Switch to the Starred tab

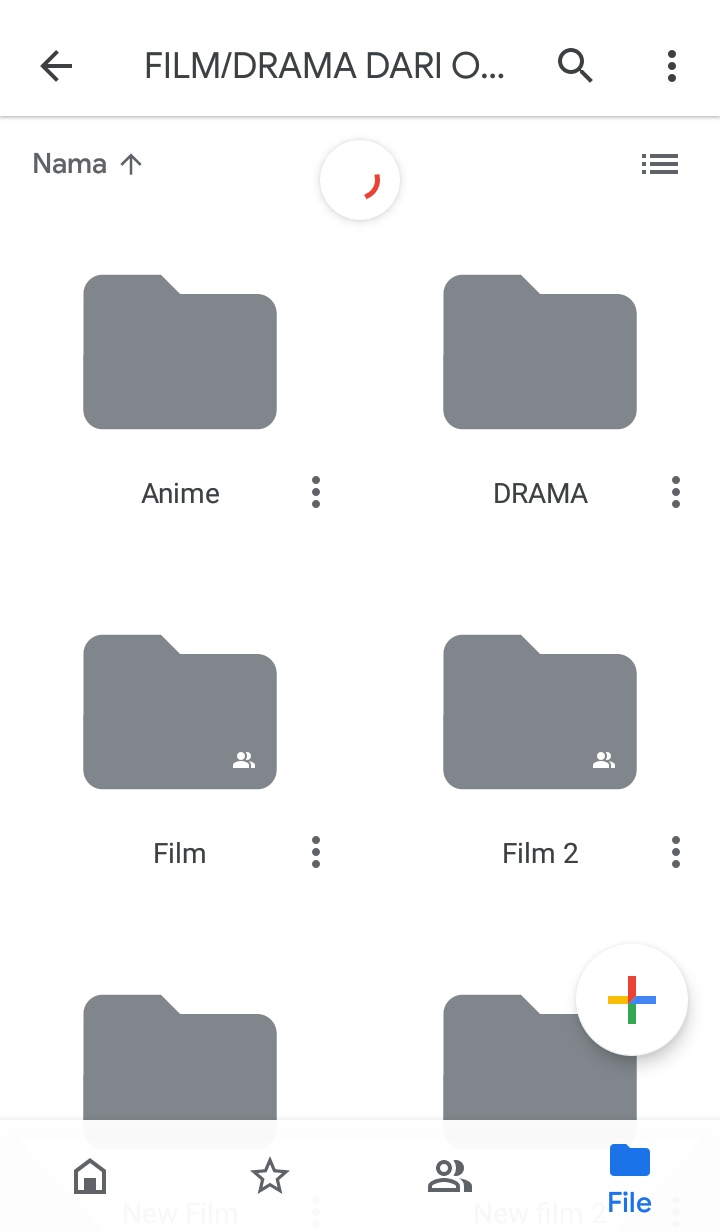click(x=270, y=1177)
